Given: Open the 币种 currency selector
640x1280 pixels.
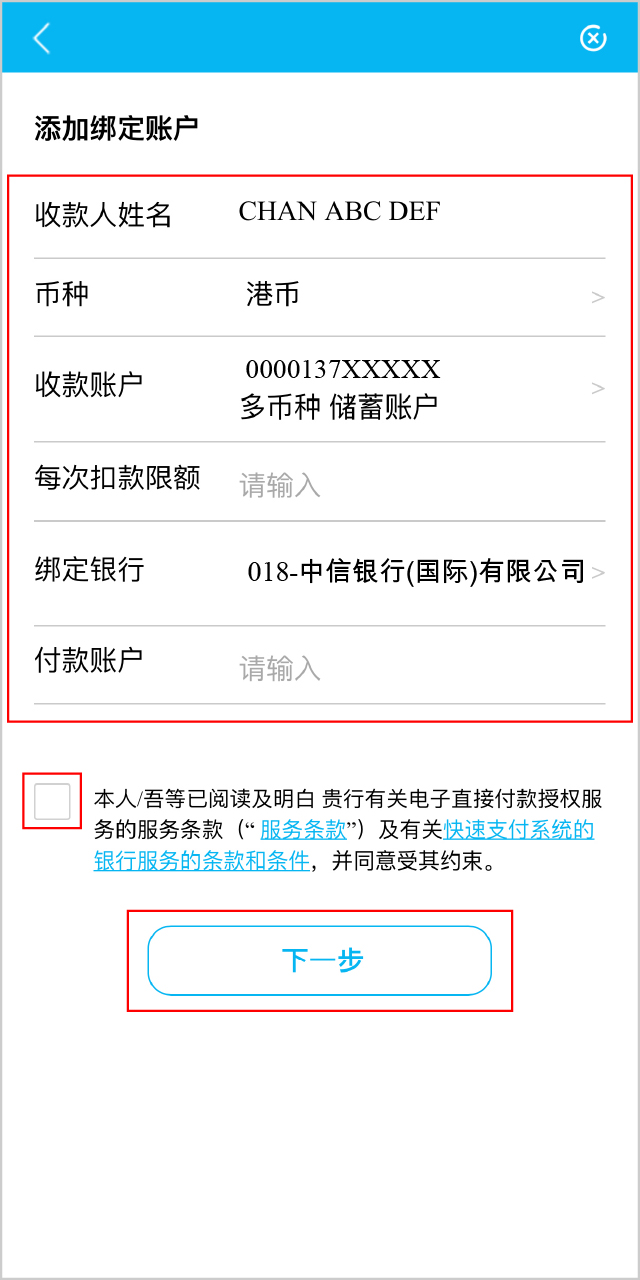Looking at the screenshot, I should coord(420,296).
